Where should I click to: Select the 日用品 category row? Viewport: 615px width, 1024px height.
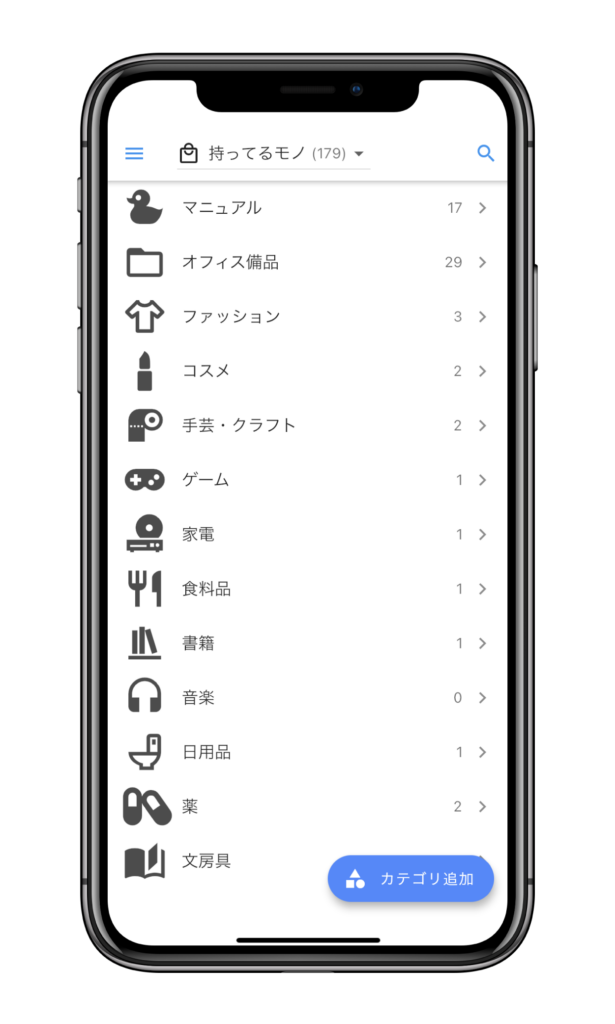[x=306, y=752]
